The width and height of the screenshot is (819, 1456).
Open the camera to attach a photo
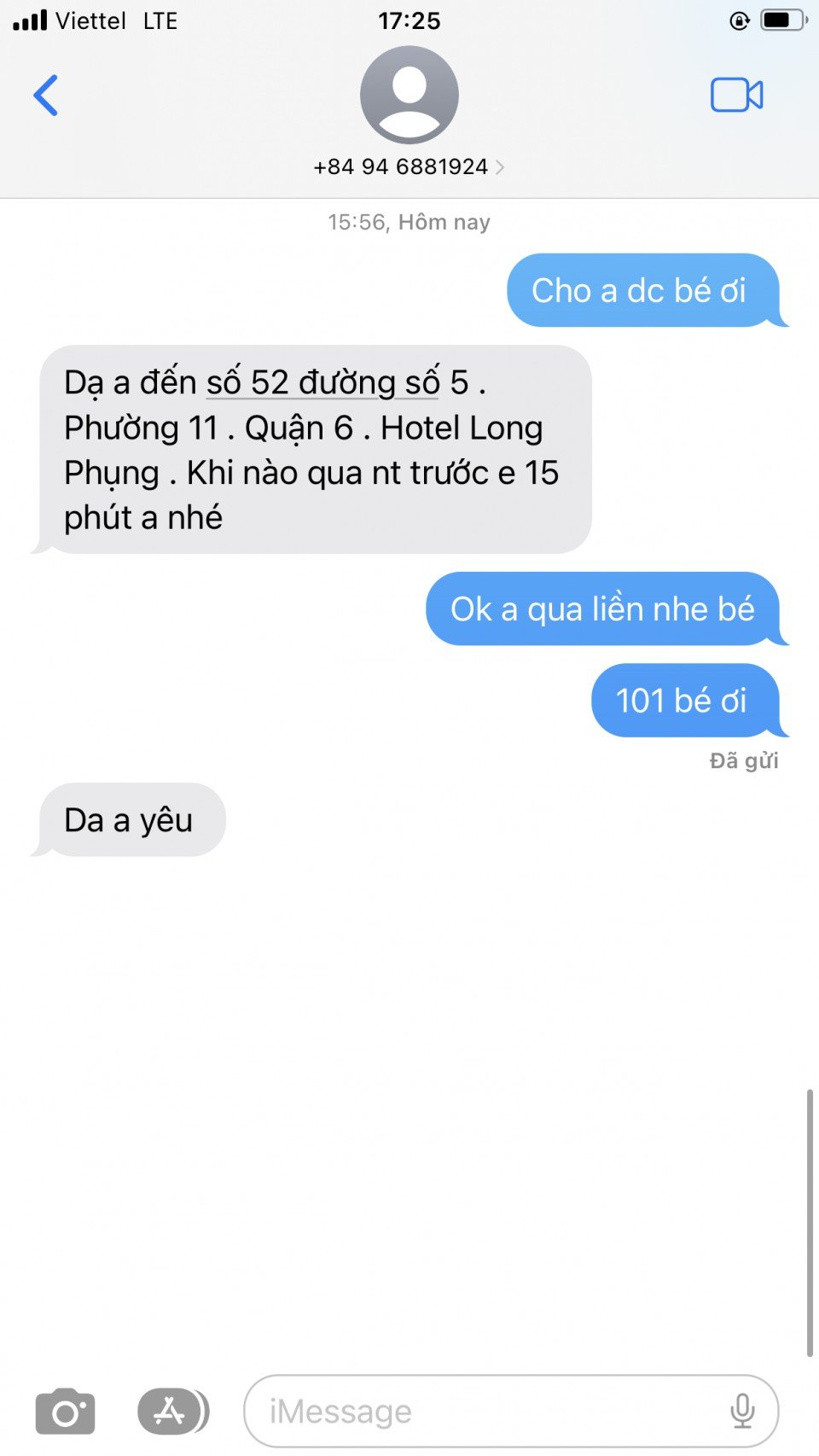[x=66, y=1412]
